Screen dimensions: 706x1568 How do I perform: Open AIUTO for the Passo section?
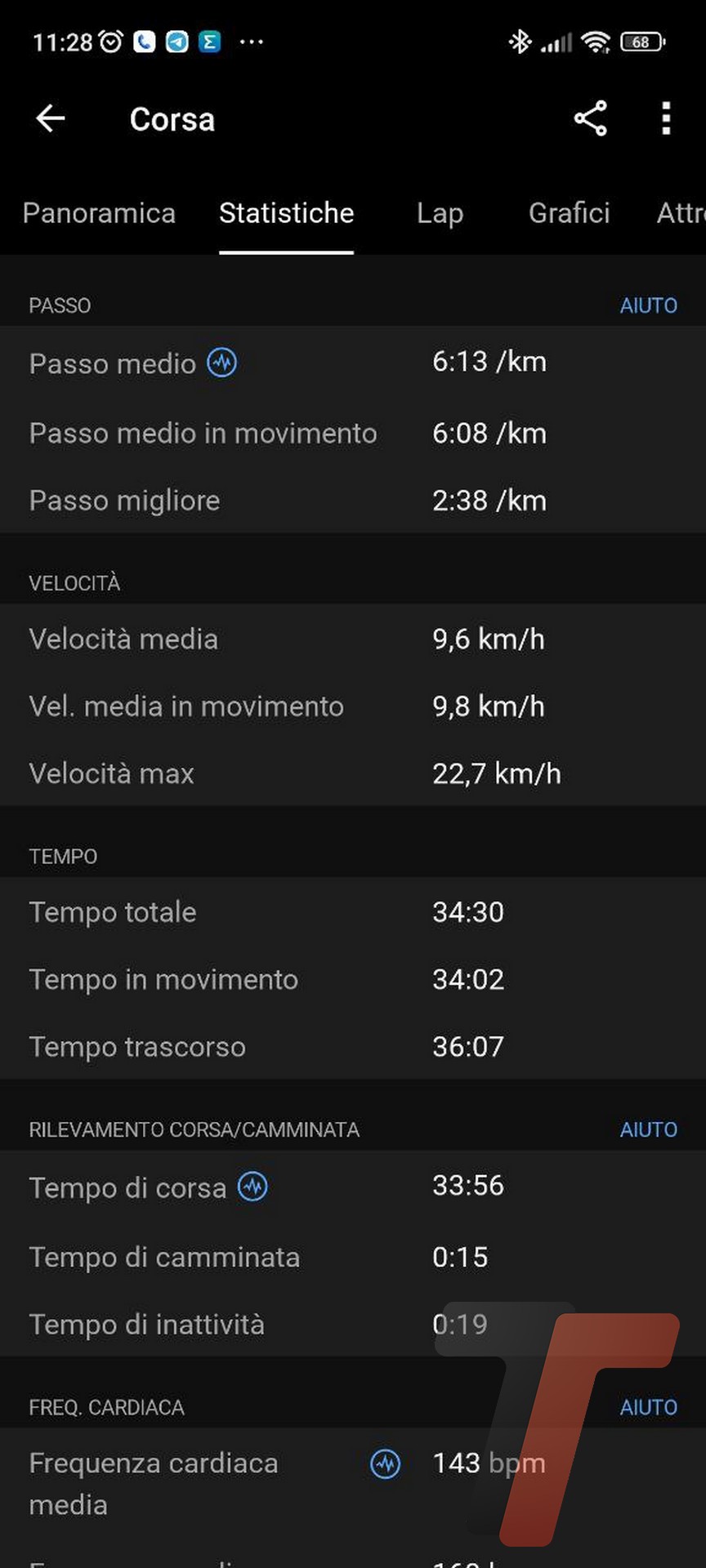648,305
